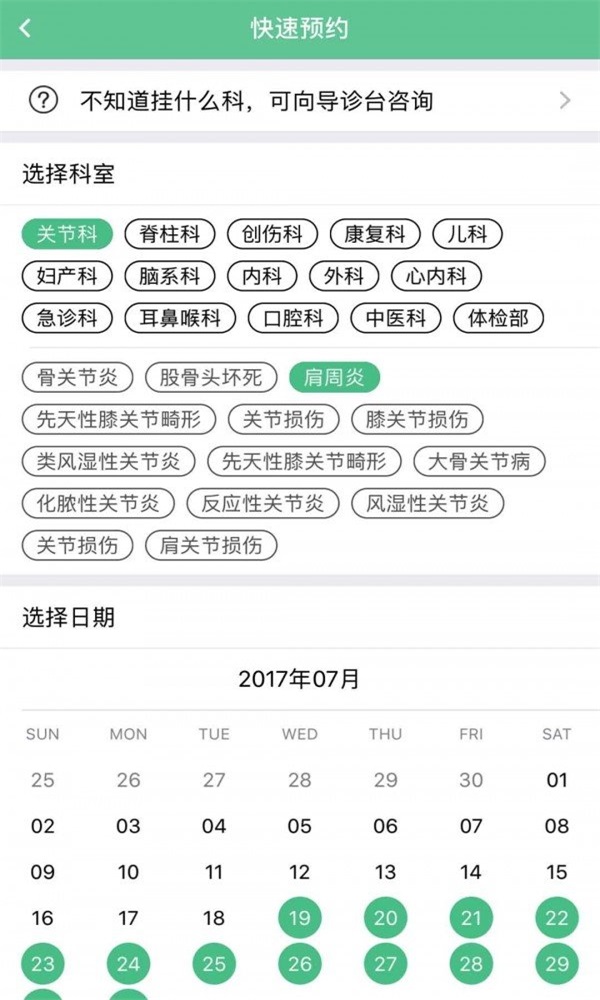Select the 体检部 chip
The height and width of the screenshot is (1000, 600).
[x=498, y=318]
